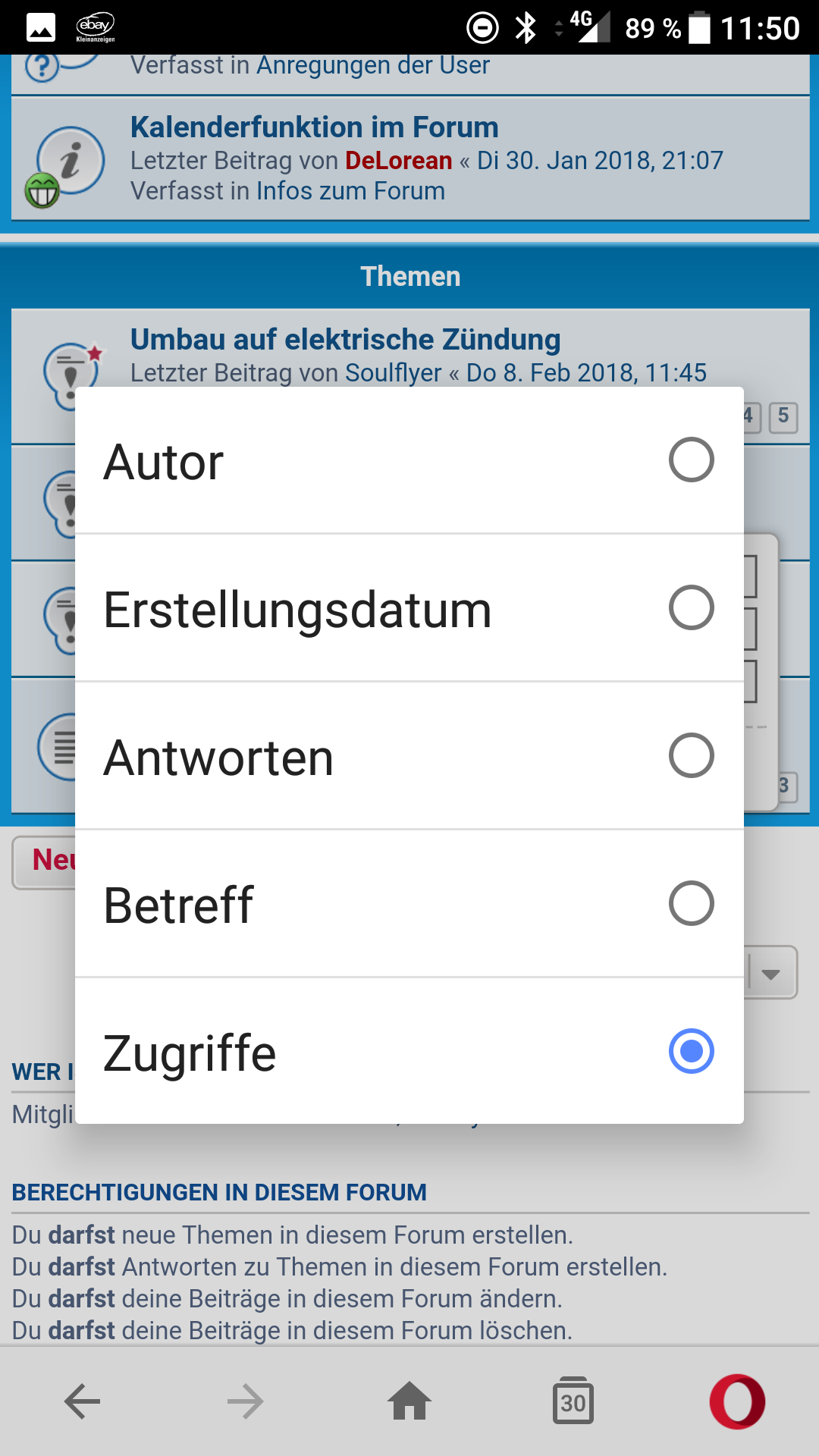Tap the home icon in the browser bar
This screenshot has width=819, height=1456.
409,1401
